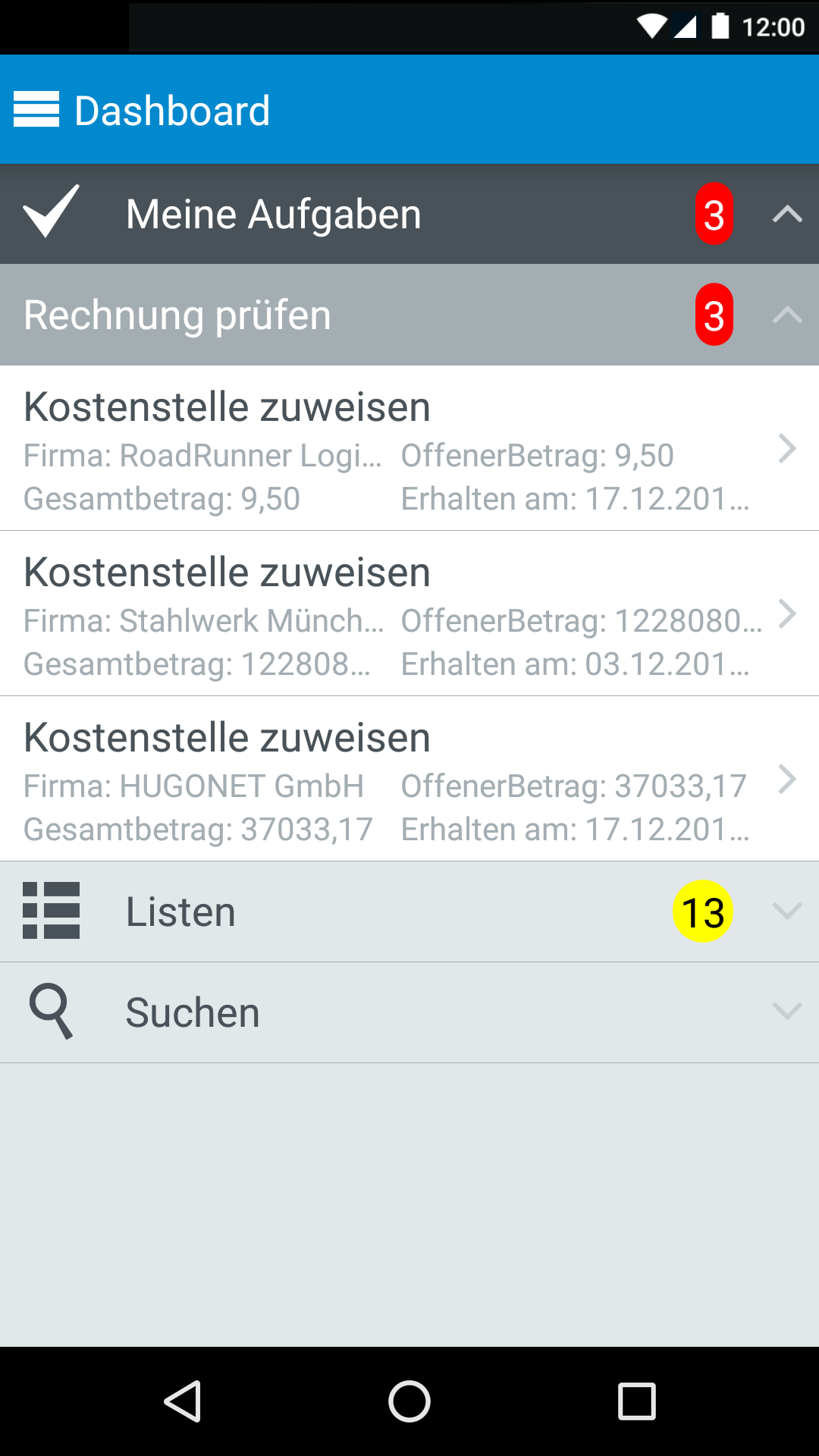819x1456 pixels.
Task: Open the hamburger navigation menu
Action: [x=36, y=110]
